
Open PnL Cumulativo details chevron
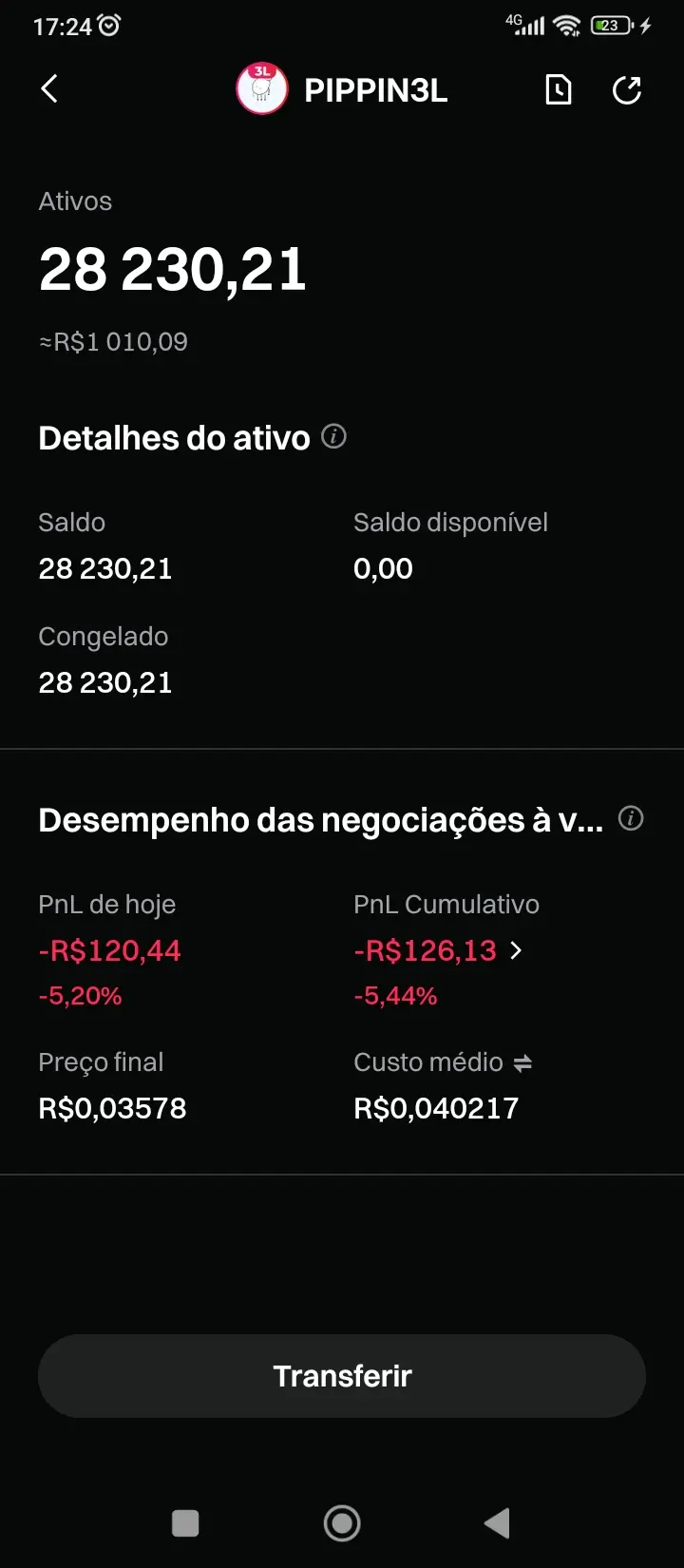point(516,950)
